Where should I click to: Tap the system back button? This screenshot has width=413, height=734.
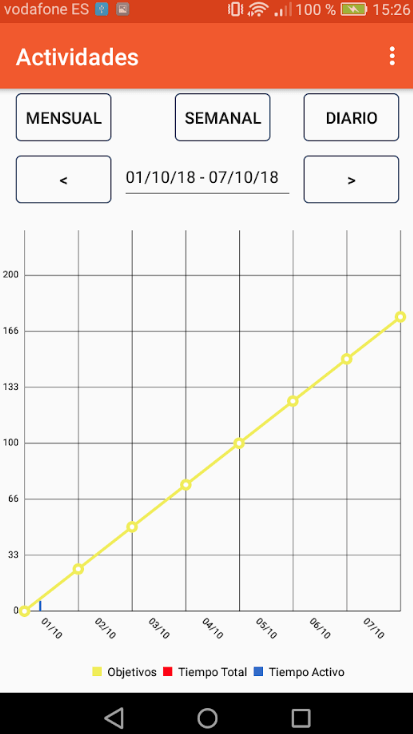tap(114, 717)
